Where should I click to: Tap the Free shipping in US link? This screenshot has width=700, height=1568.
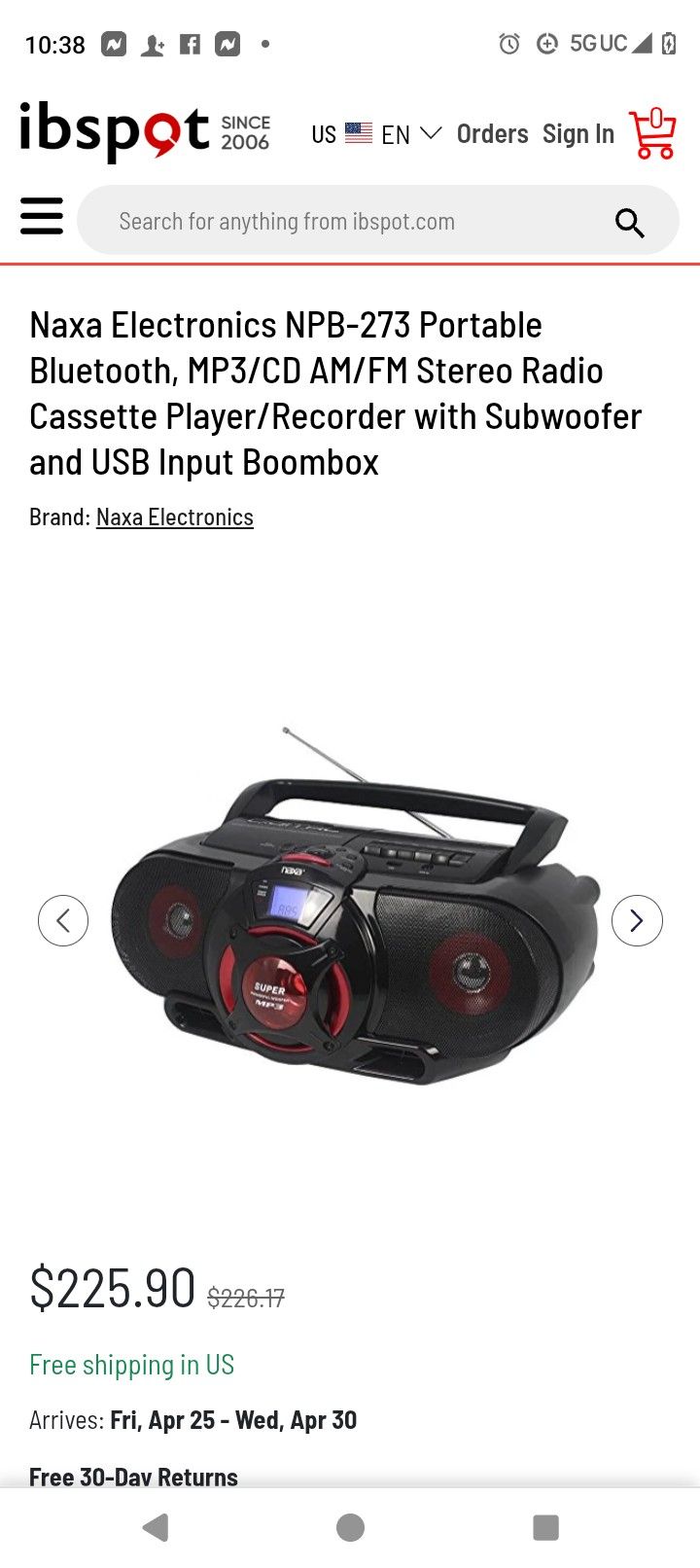[x=131, y=1364]
